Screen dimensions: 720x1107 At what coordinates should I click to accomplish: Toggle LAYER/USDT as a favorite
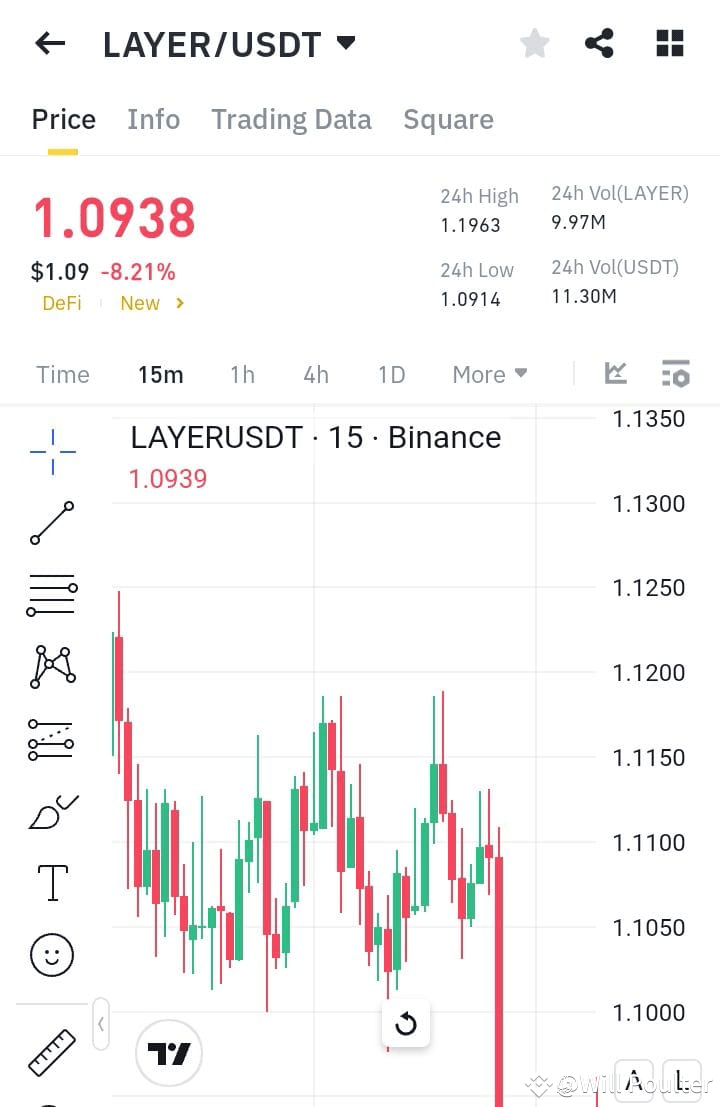pos(534,43)
